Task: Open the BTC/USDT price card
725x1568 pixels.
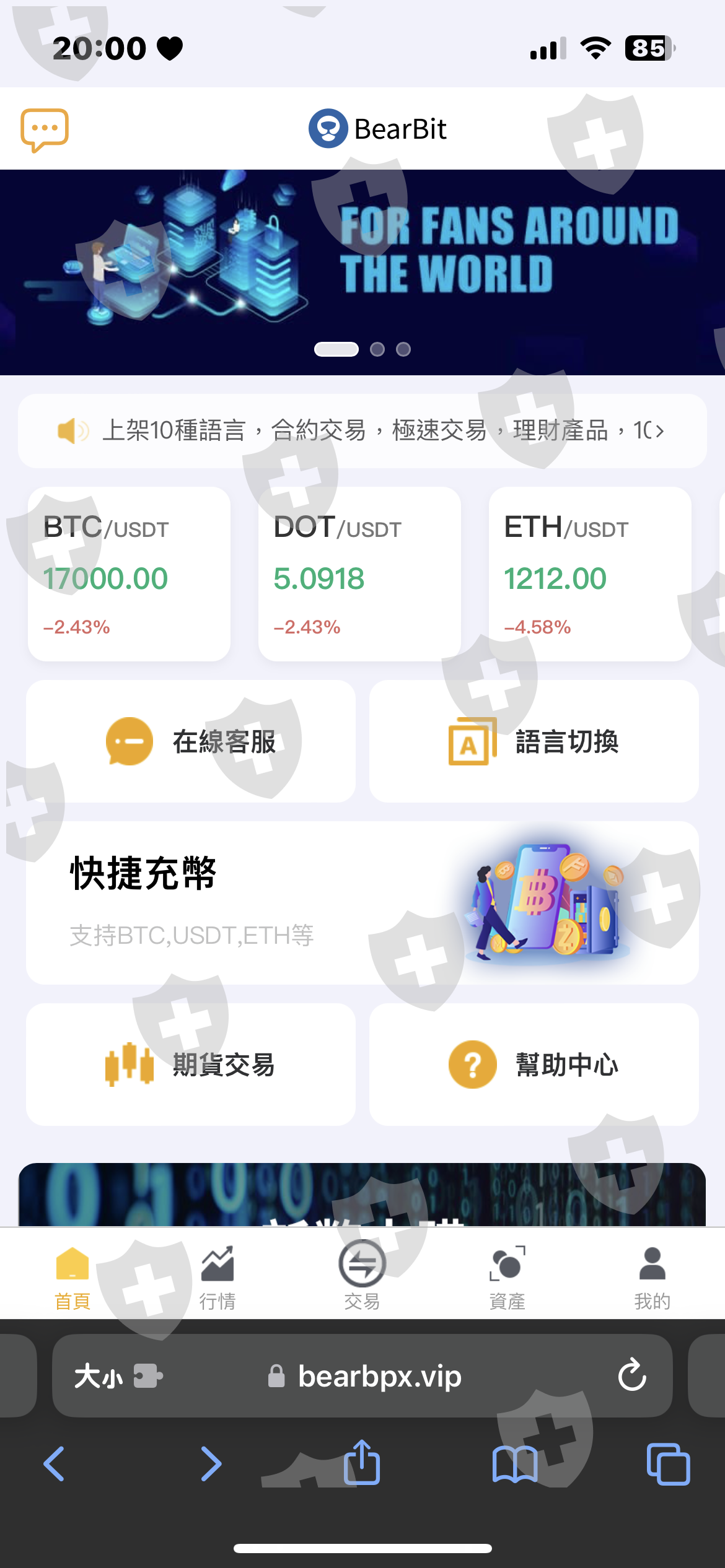Action: pos(129,574)
